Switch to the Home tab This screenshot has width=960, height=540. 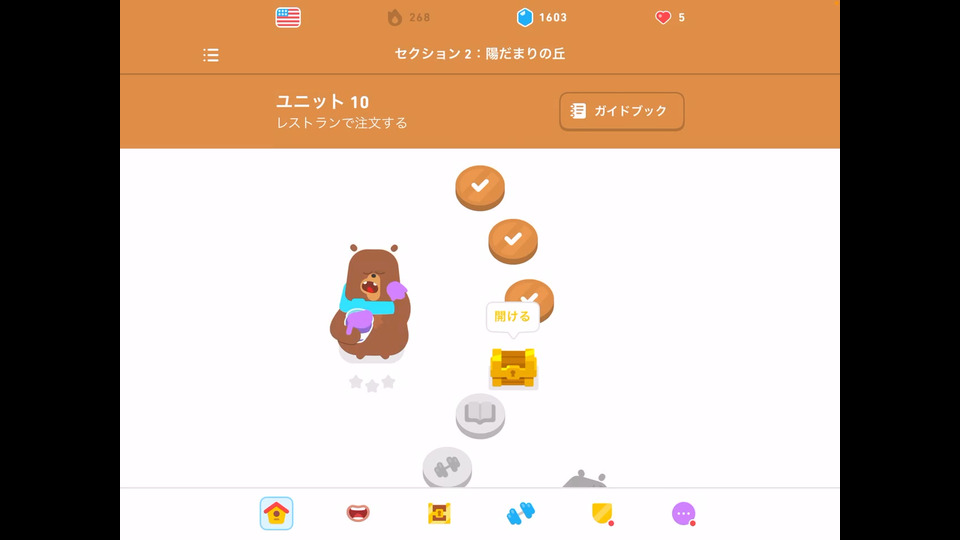pos(276,513)
